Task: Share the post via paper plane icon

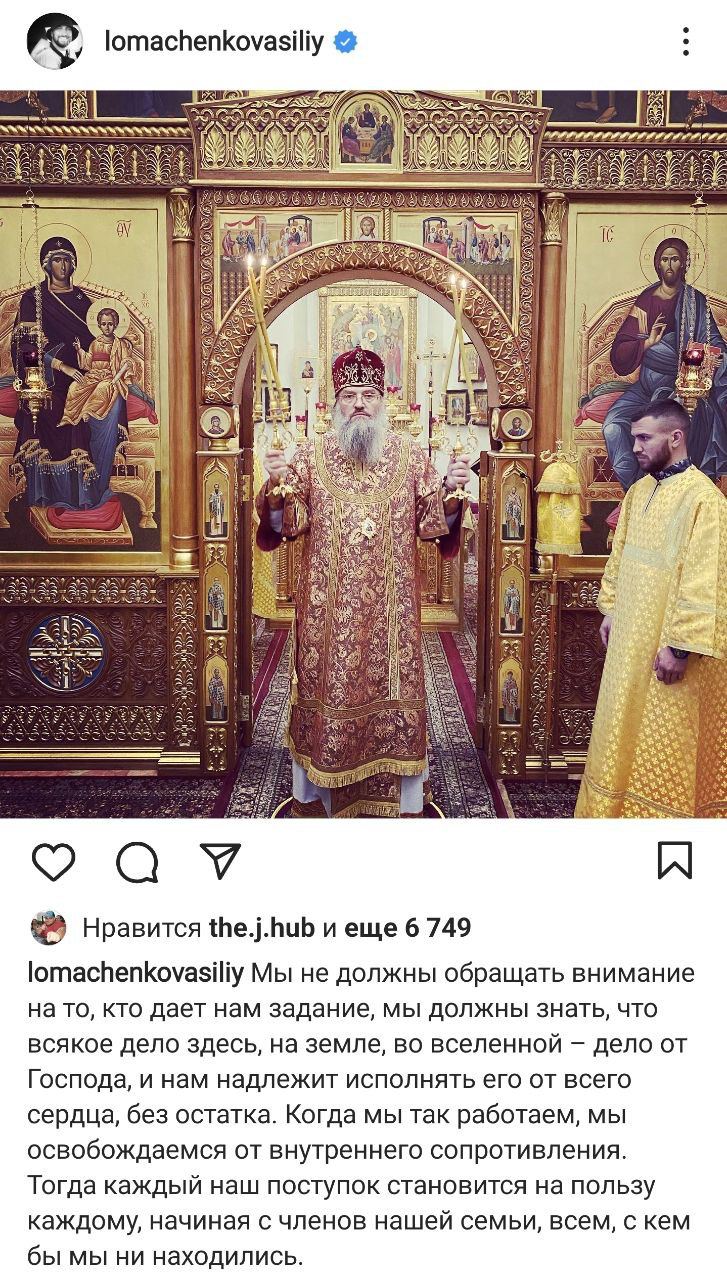Action: click(x=220, y=861)
